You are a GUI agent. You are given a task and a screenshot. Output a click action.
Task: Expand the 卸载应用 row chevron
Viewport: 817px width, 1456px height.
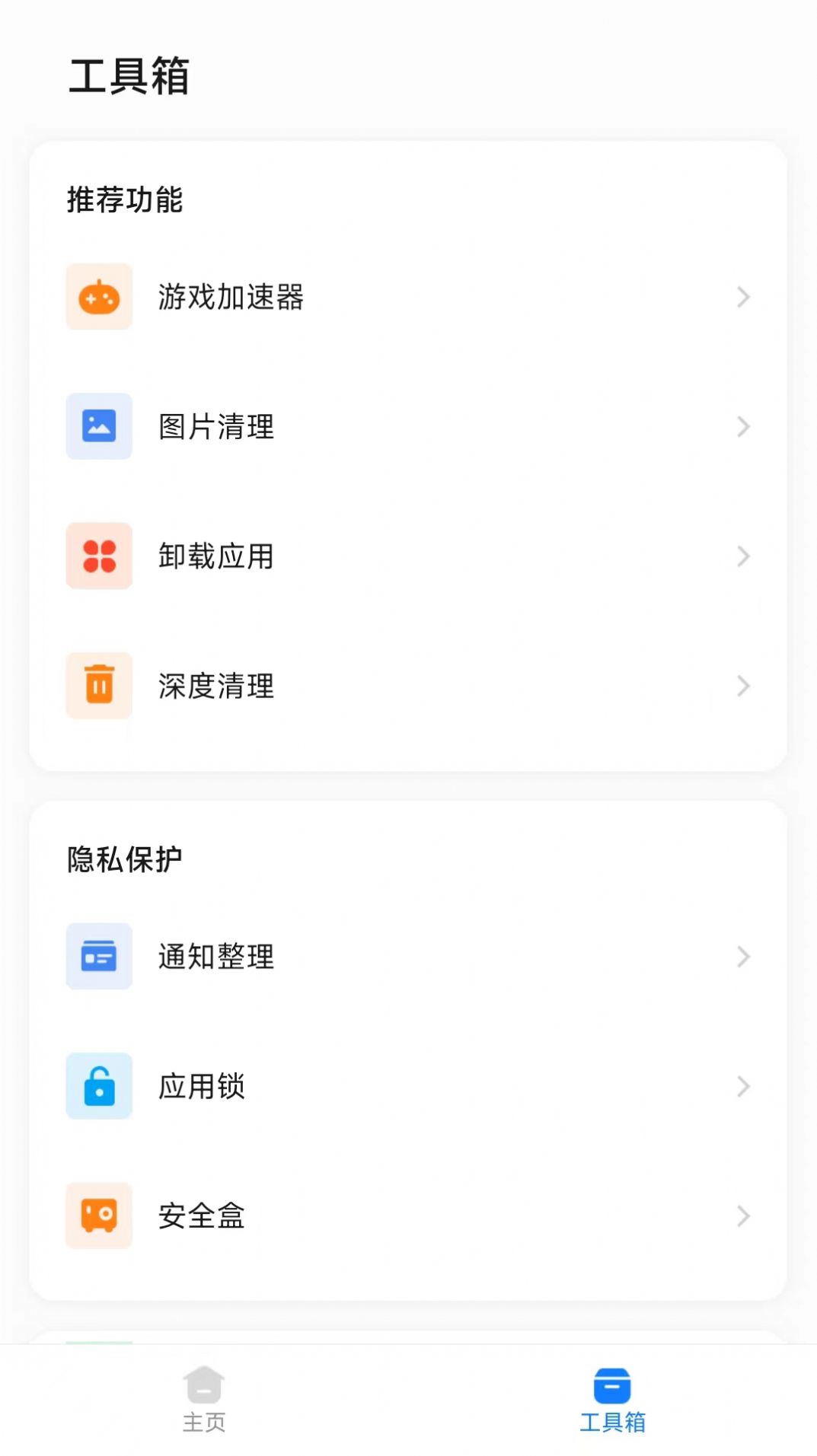(x=743, y=556)
